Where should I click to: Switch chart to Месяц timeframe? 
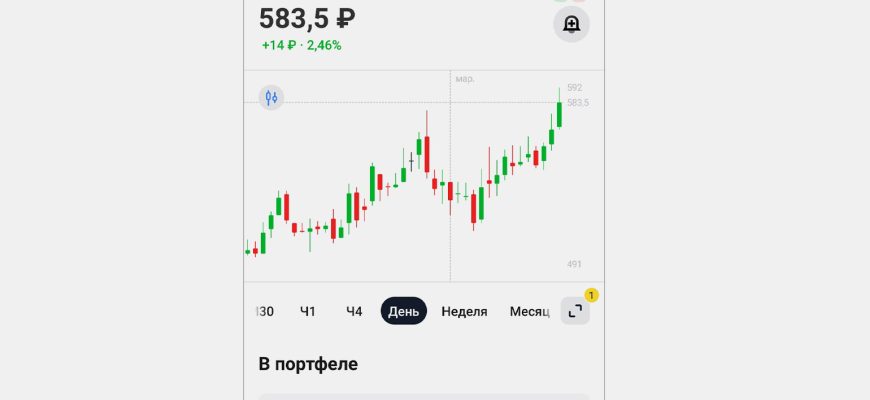529,311
